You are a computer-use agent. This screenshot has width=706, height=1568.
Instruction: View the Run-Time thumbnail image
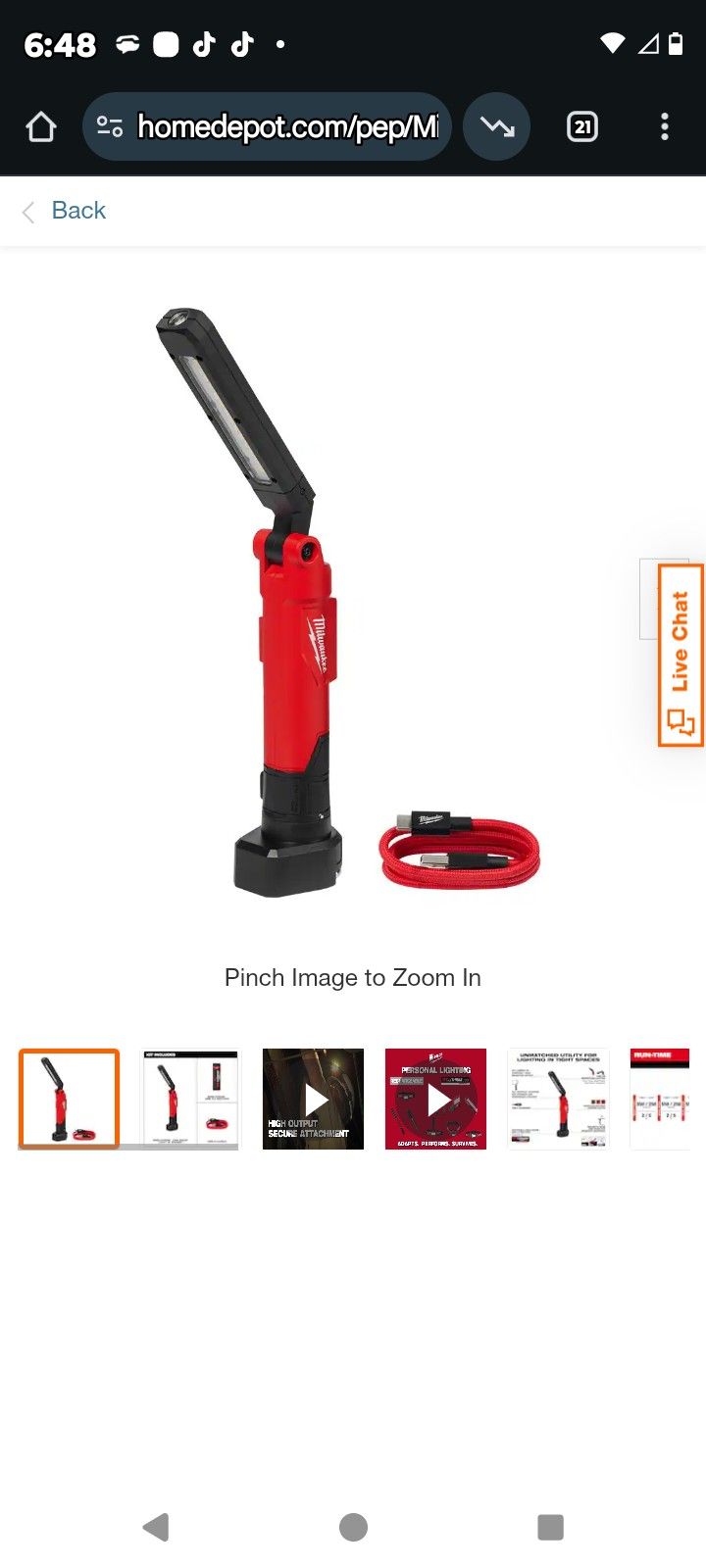pyautogui.click(x=660, y=1099)
